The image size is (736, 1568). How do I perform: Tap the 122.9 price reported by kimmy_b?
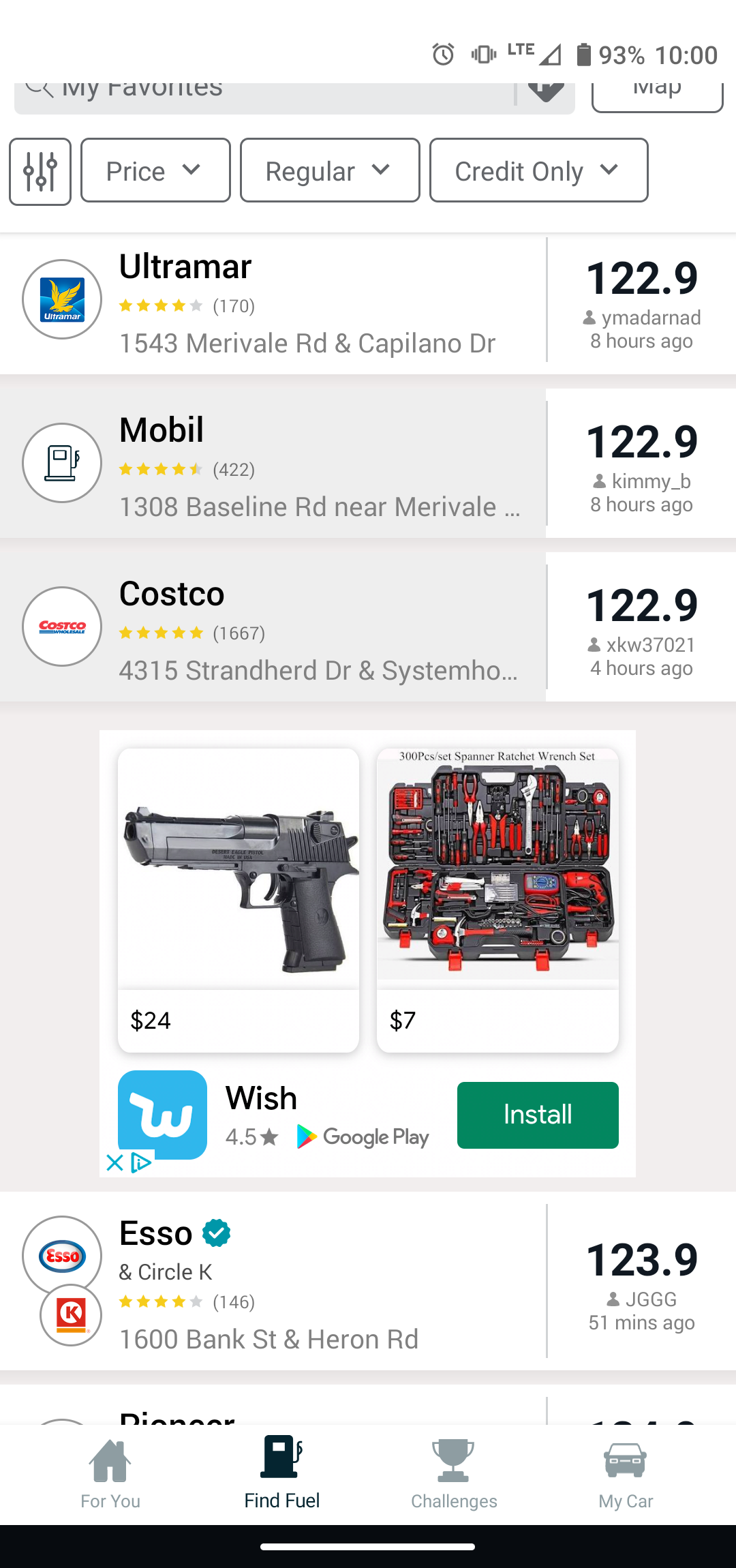coord(641,464)
